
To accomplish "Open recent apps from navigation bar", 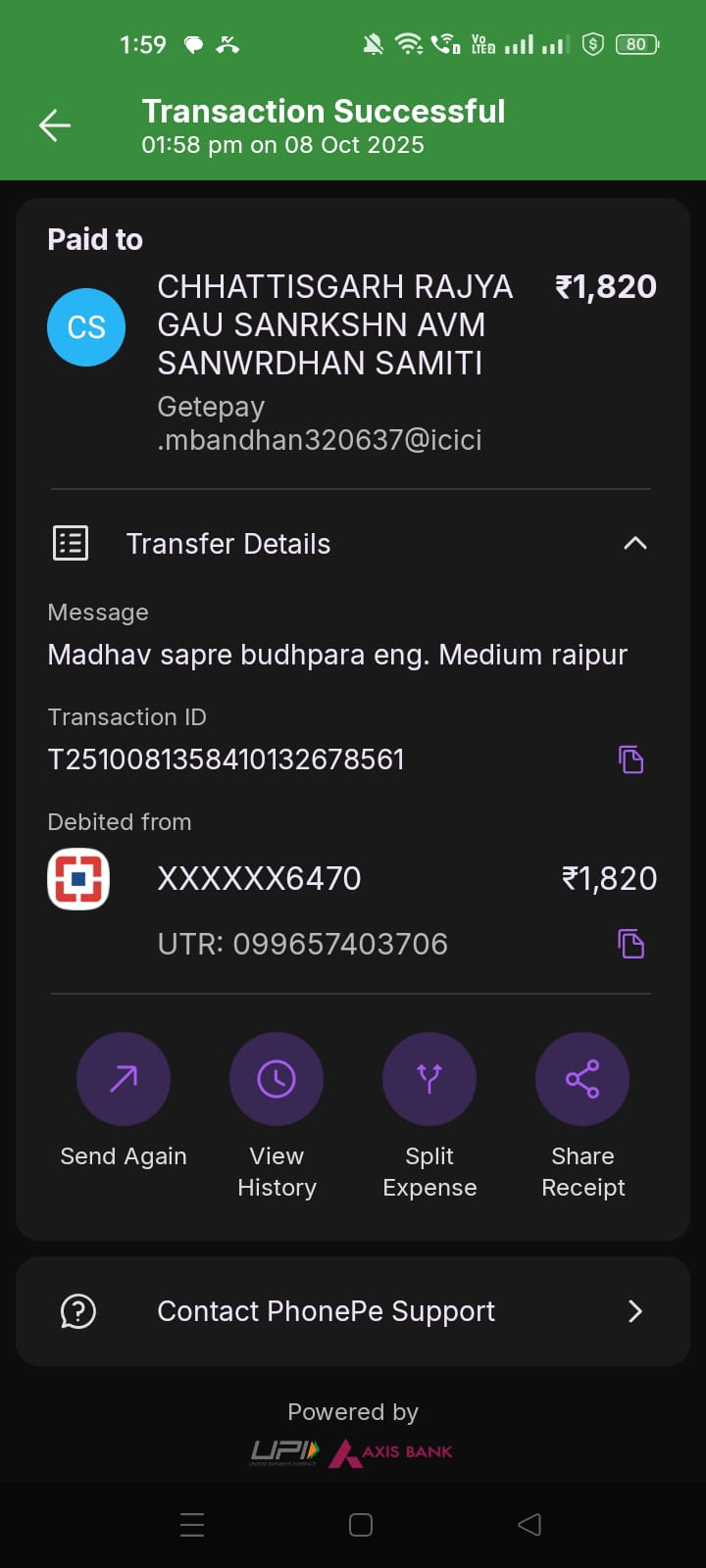I will (192, 1525).
